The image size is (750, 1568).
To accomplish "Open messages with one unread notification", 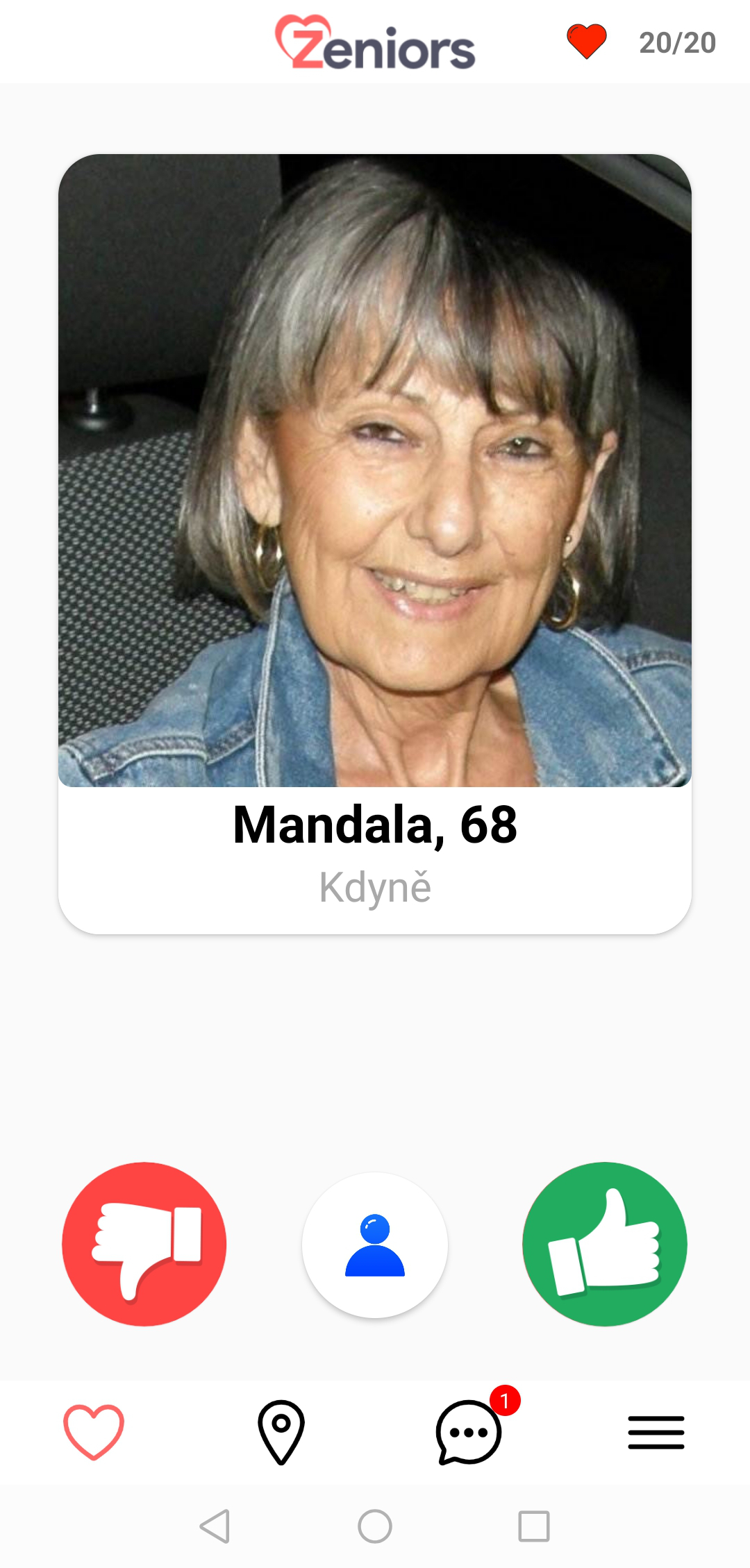I will click(x=469, y=1432).
